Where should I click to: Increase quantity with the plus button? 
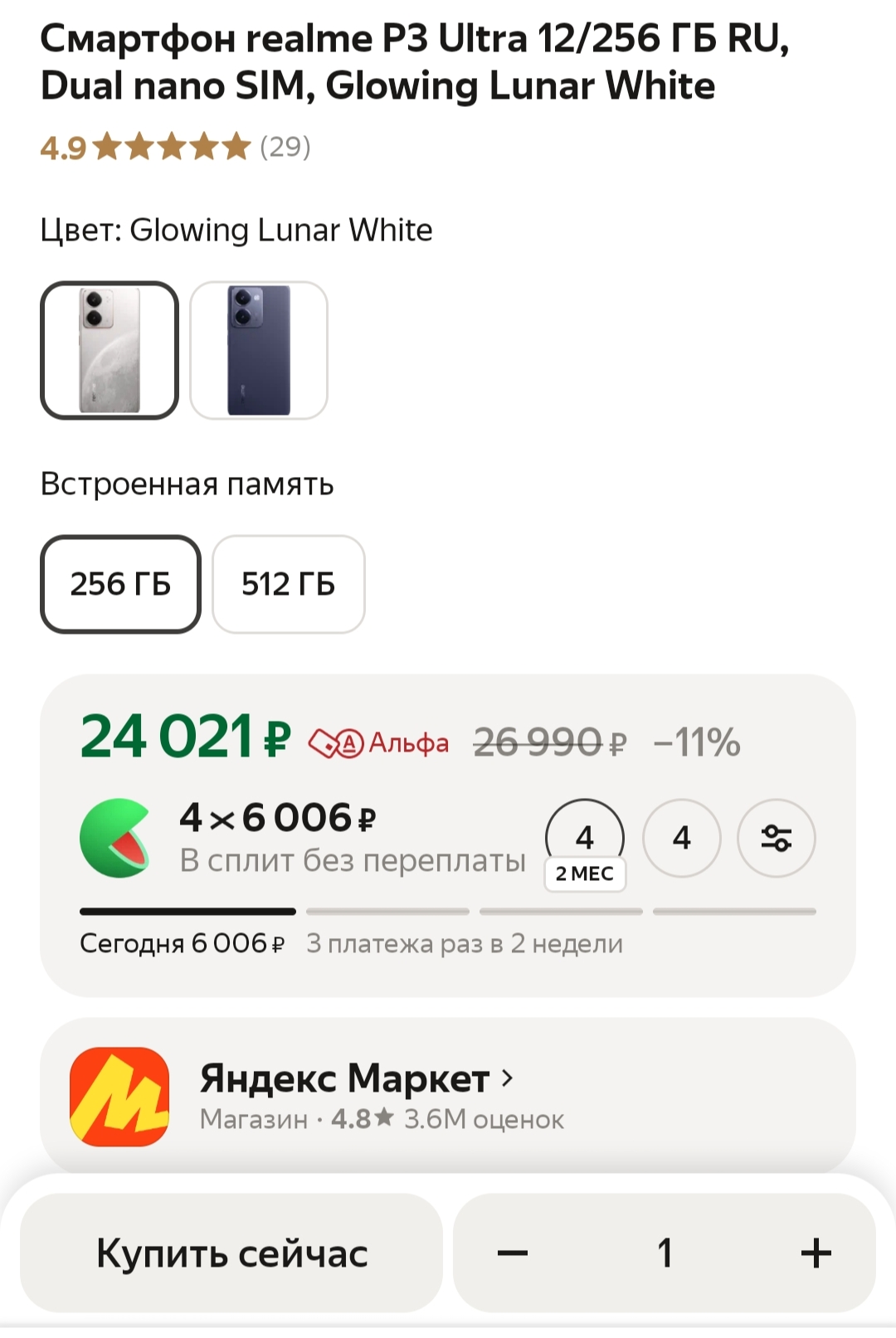(x=817, y=1254)
